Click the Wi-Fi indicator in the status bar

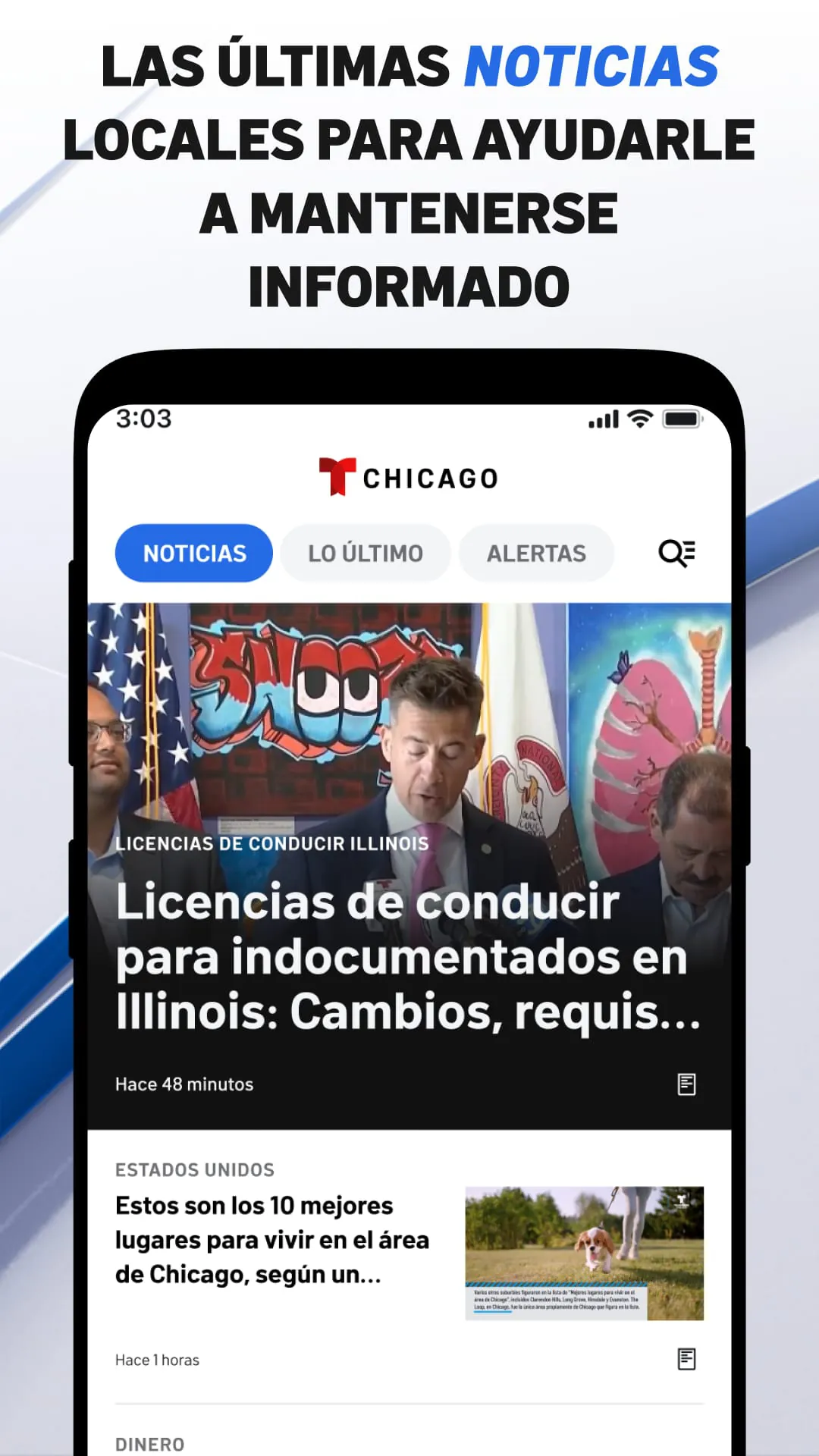click(x=640, y=418)
